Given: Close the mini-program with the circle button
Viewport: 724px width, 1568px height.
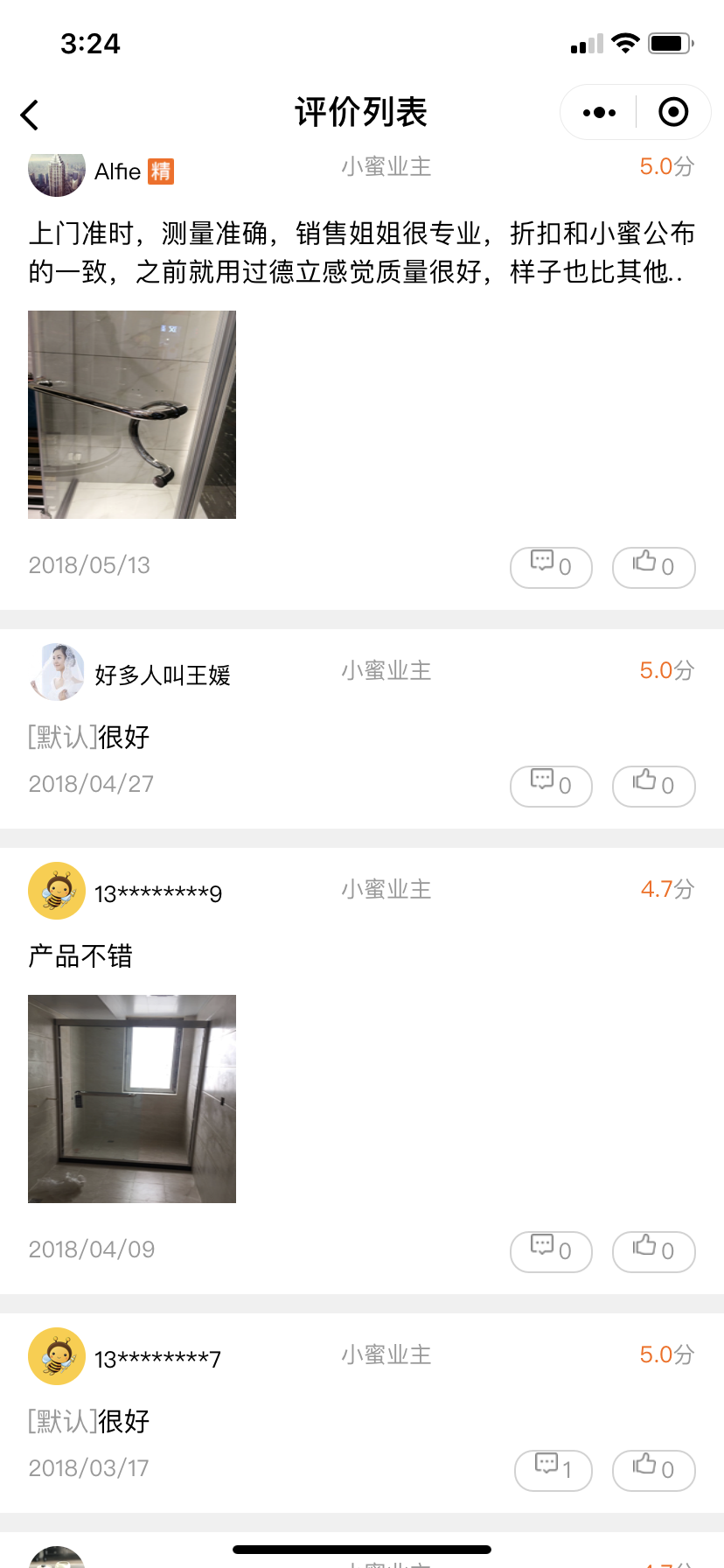Looking at the screenshot, I should tap(673, 113).
